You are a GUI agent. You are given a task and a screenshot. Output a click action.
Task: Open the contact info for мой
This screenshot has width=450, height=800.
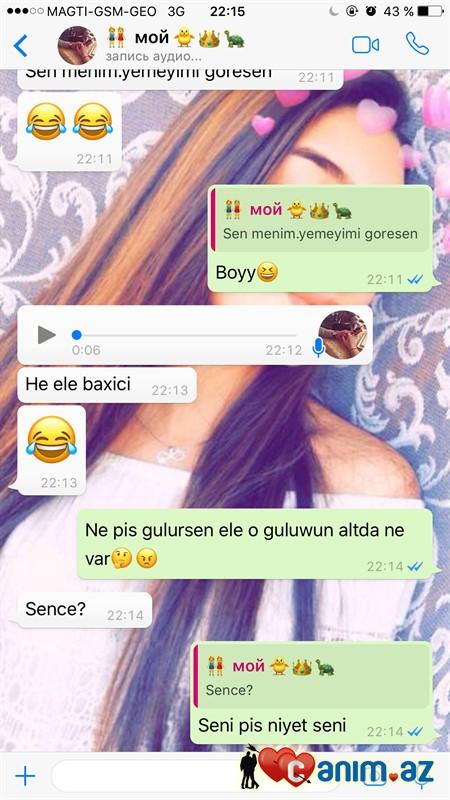coord(176,45)
